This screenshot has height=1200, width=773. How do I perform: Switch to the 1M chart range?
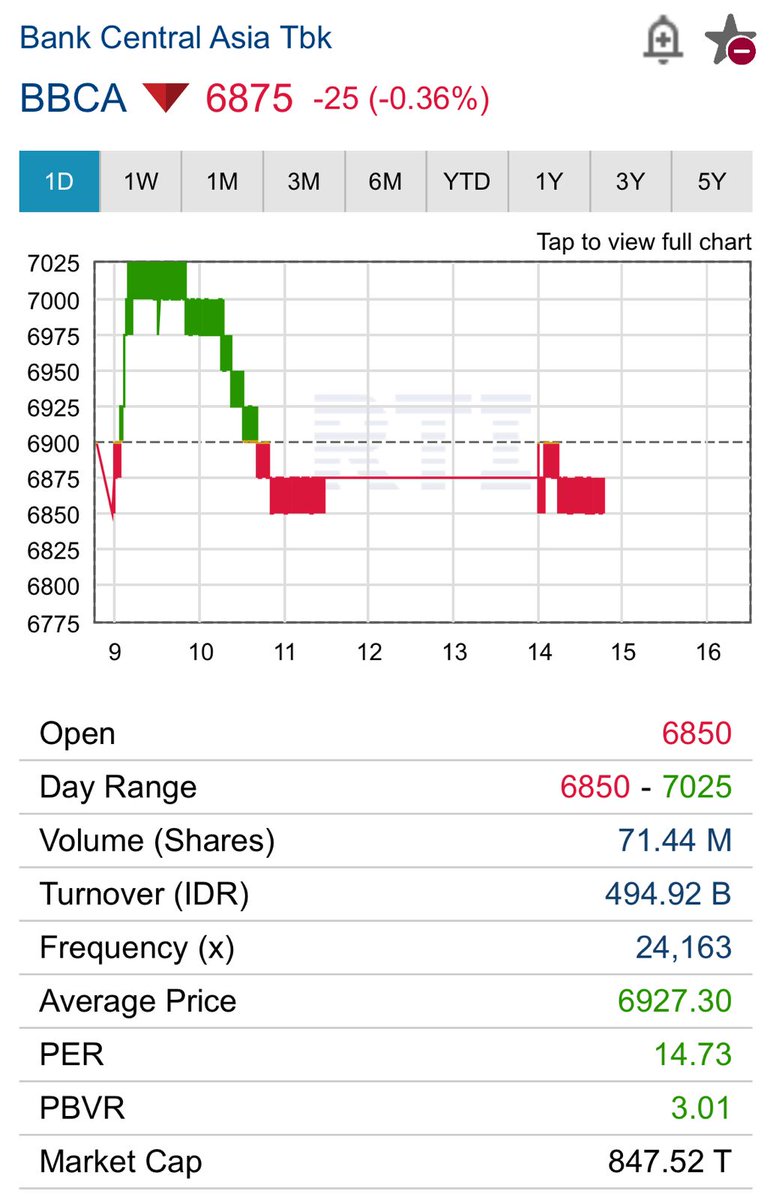point(222,182)
